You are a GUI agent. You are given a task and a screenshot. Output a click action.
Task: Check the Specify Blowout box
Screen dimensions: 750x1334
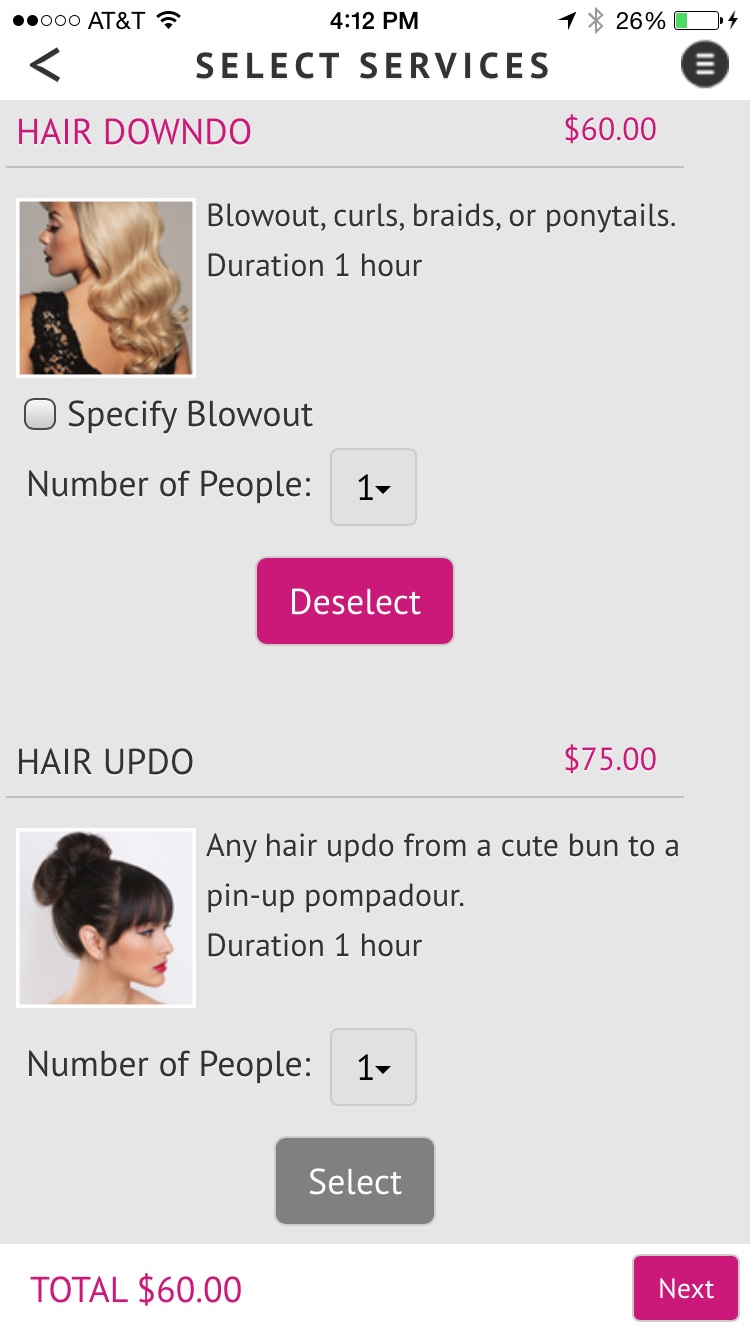[x=40, y=414]
